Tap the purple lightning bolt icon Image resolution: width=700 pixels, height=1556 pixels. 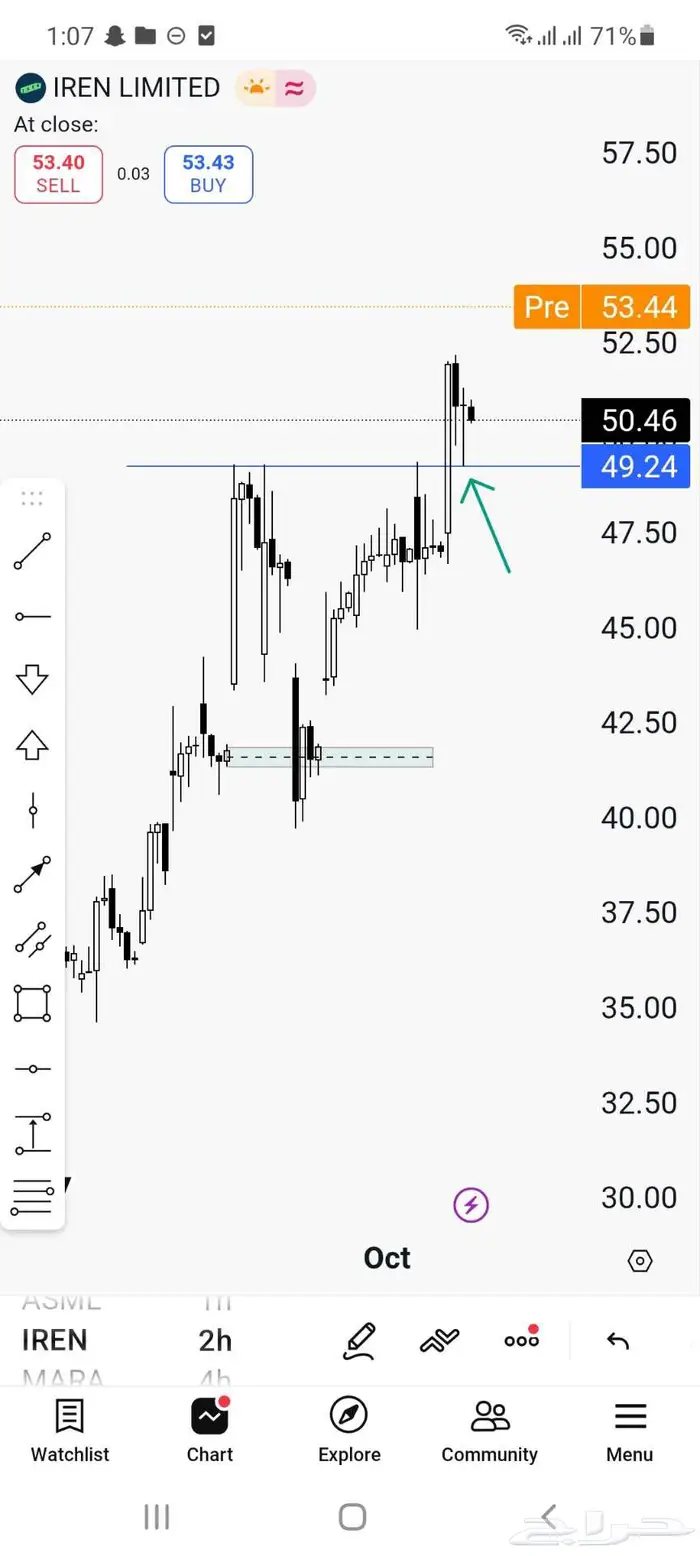471,1205
